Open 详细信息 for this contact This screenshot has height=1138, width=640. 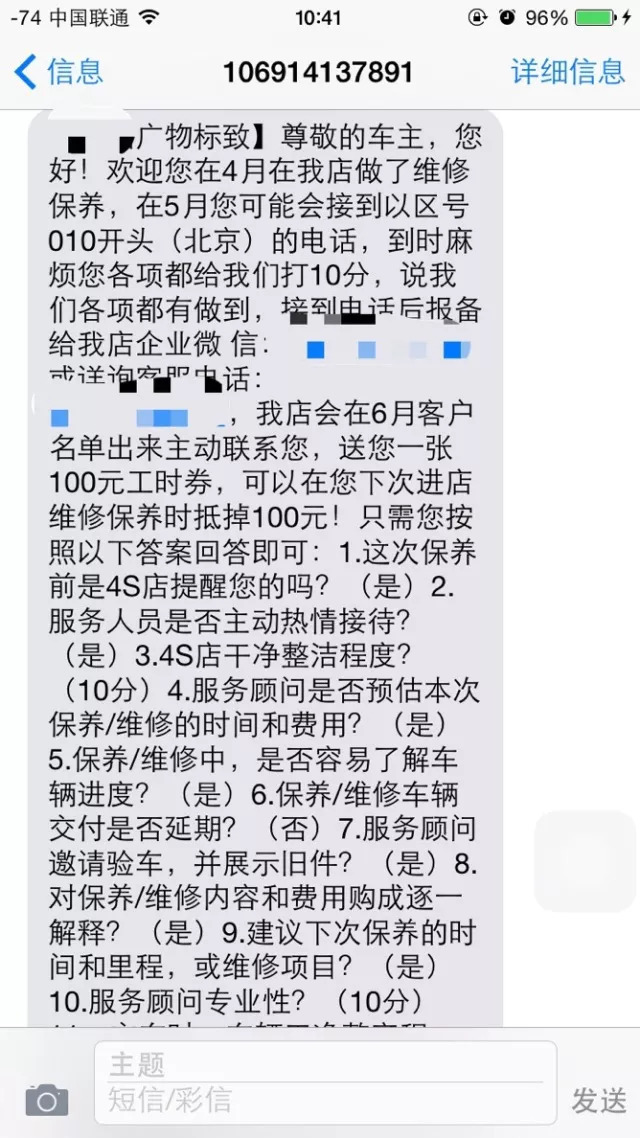567,72
